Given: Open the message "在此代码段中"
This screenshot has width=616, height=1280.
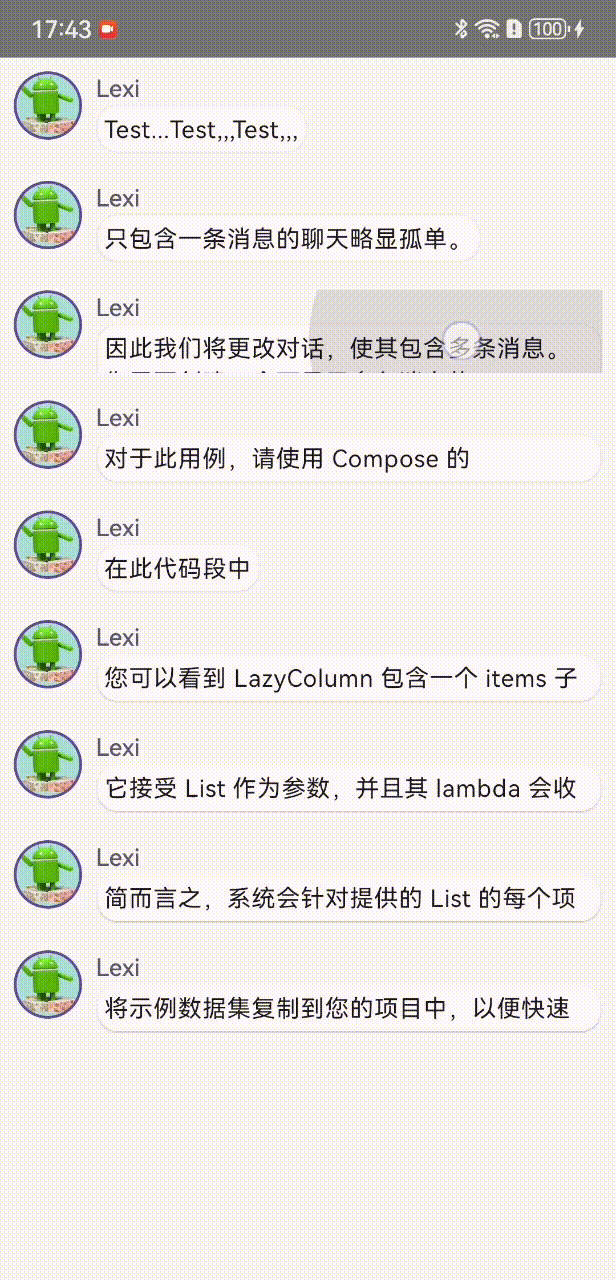Looking at the screenshot, I should point(177,569).
